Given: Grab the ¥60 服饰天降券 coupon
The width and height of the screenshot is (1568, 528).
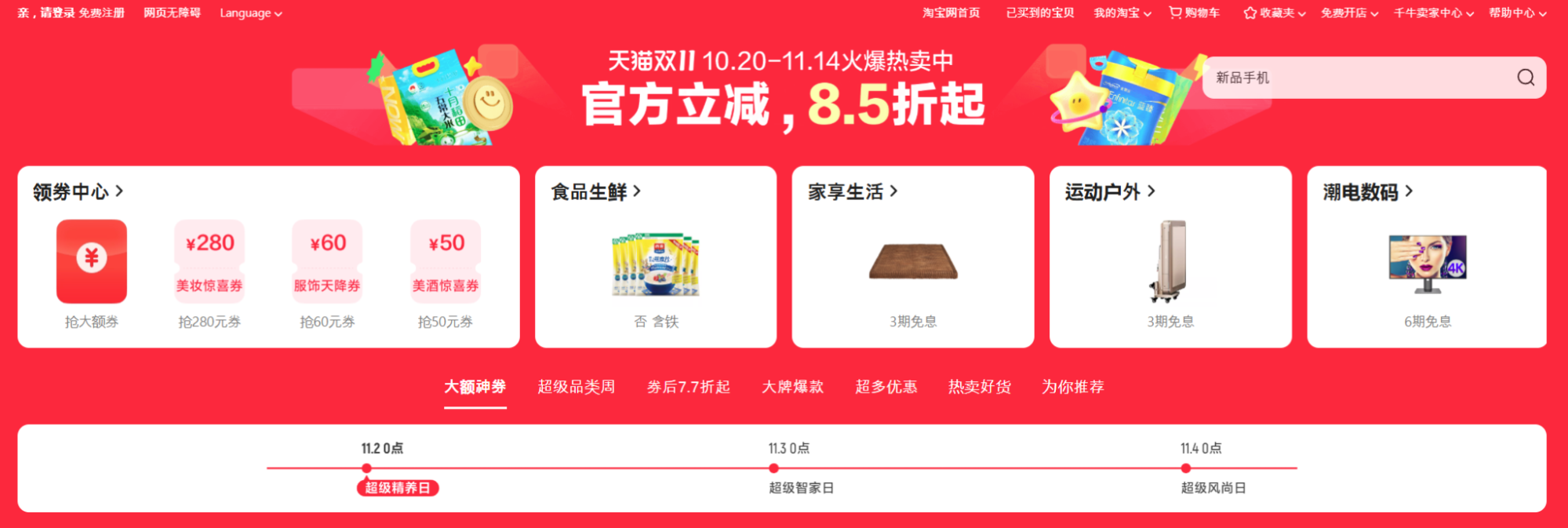Looking at the screenshot, I should click(327, 262).
